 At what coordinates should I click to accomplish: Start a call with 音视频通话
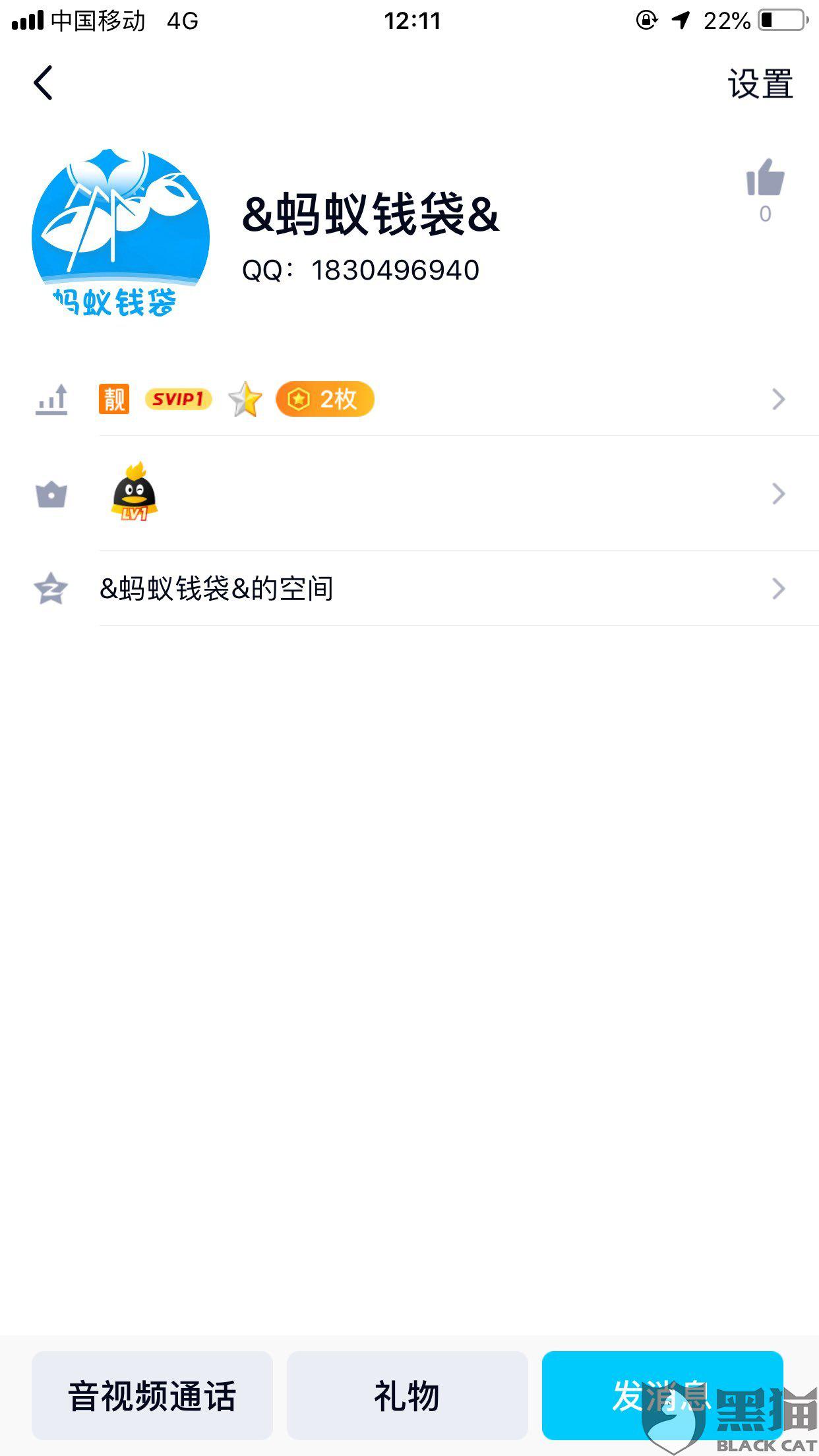152,1395
